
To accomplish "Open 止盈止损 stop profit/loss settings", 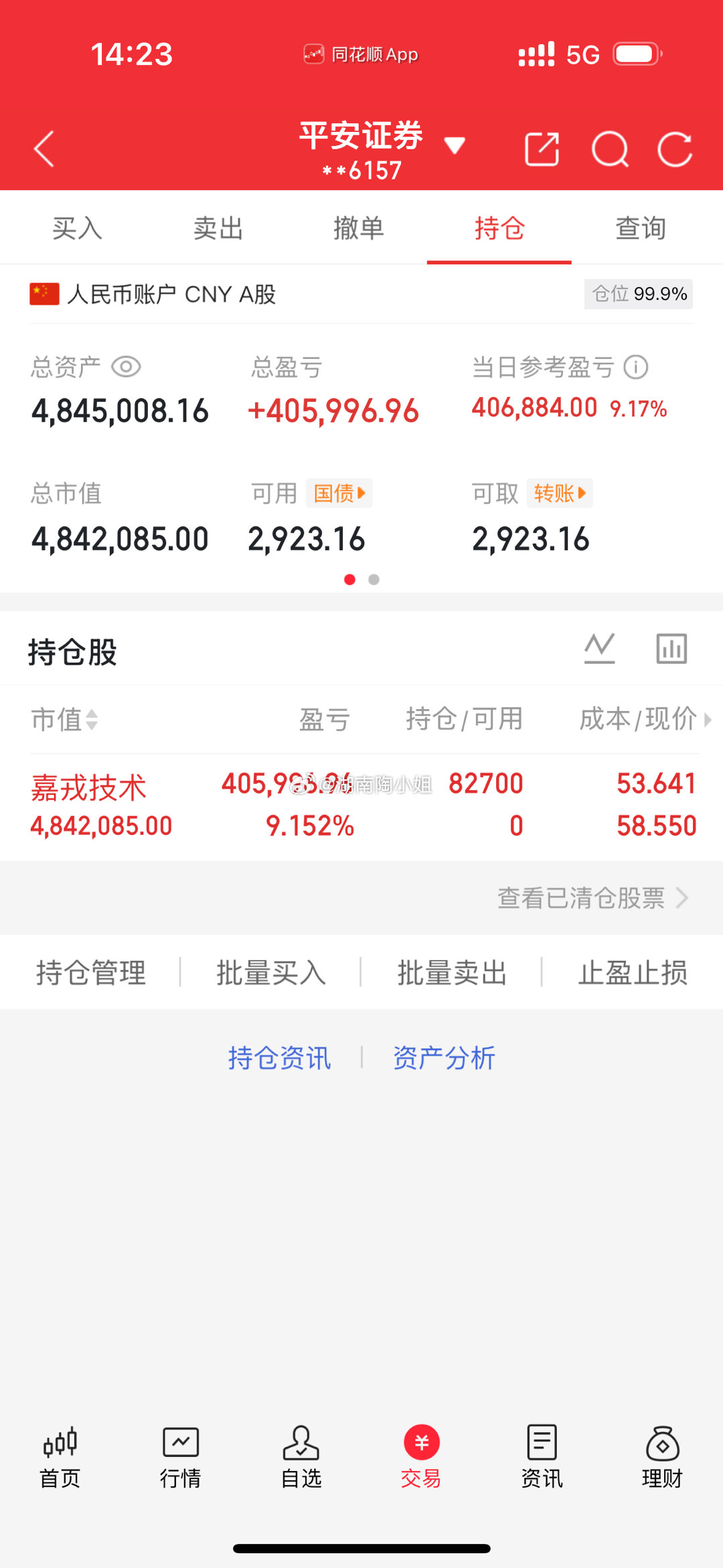I will tap(633, 973).
